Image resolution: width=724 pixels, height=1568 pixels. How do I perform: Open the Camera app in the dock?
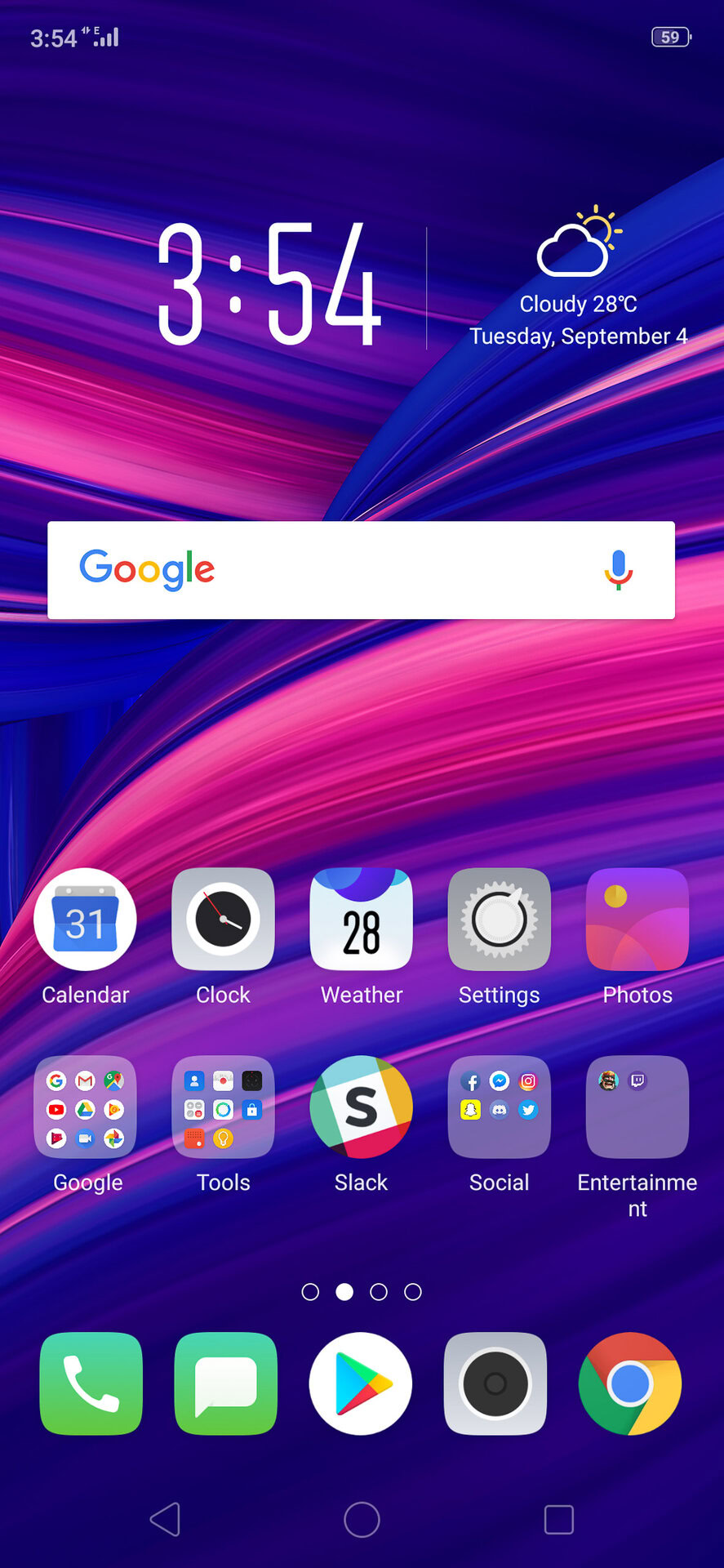coord(495,1383)
